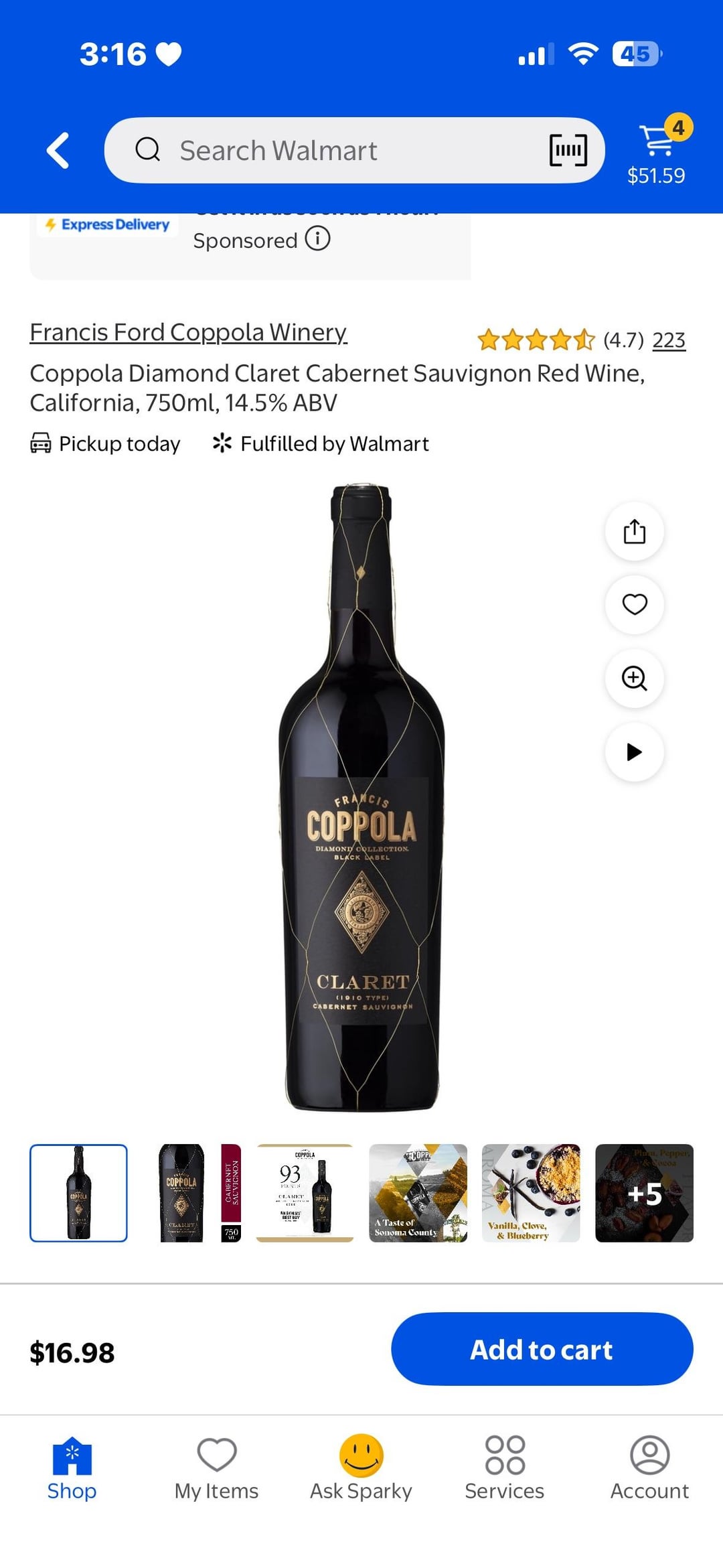Open the Account tab
Image resolution: width=723 pixels, height=1568 pixels.
coord(649,1468)
